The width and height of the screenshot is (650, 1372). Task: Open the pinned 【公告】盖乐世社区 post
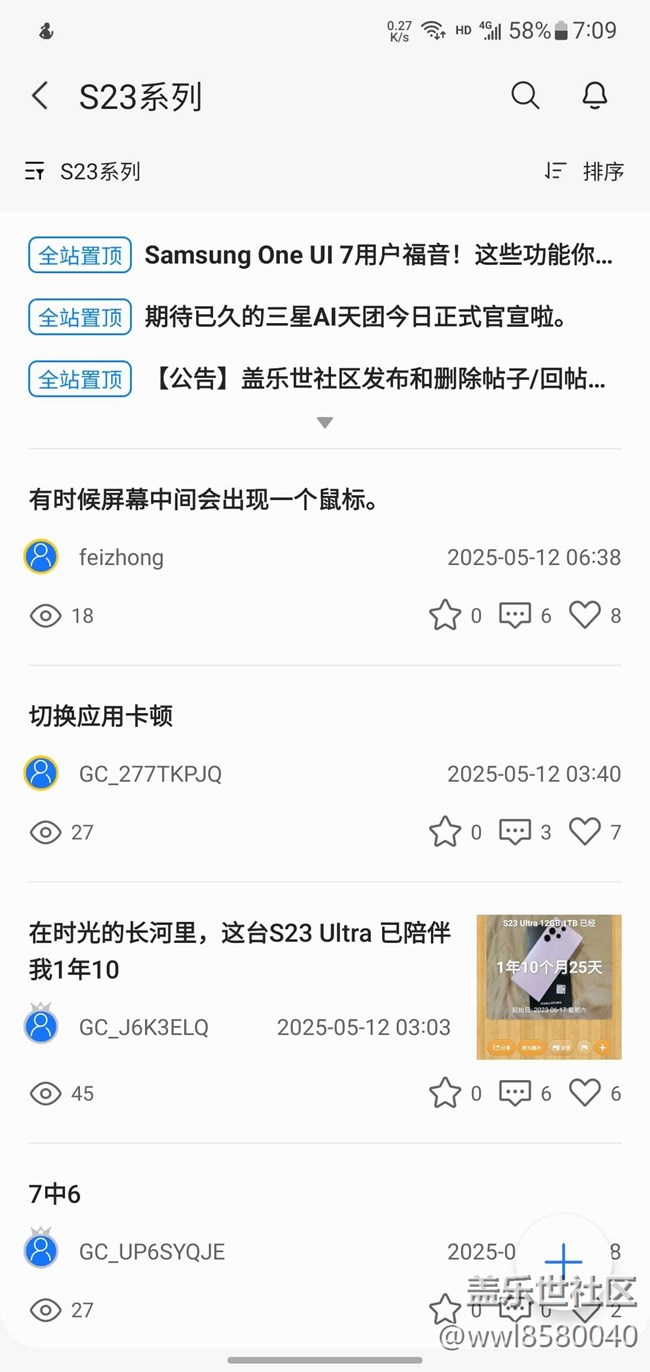pos(380,380)
